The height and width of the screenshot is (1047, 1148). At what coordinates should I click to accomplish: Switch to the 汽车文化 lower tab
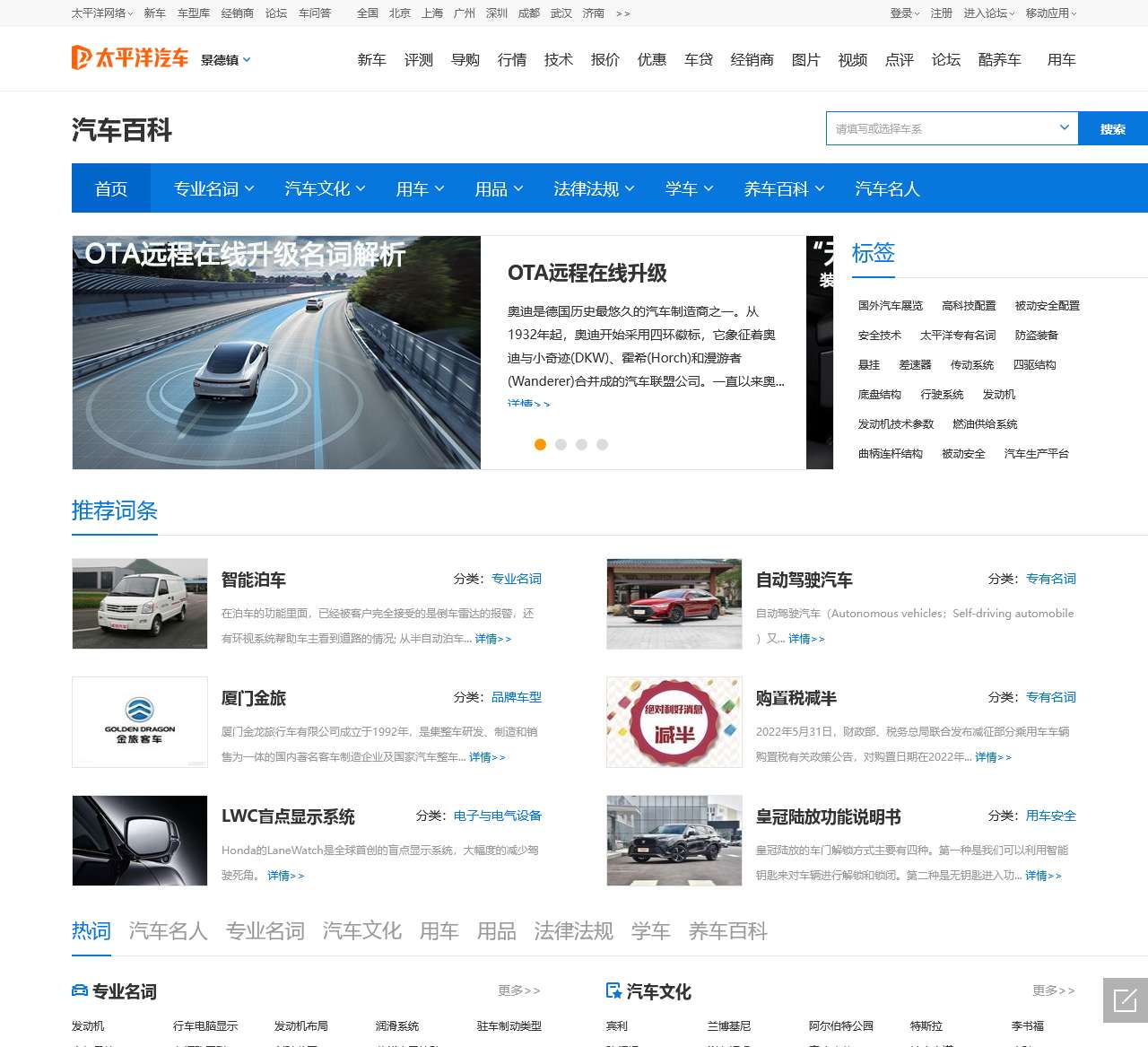pos(361,931)
